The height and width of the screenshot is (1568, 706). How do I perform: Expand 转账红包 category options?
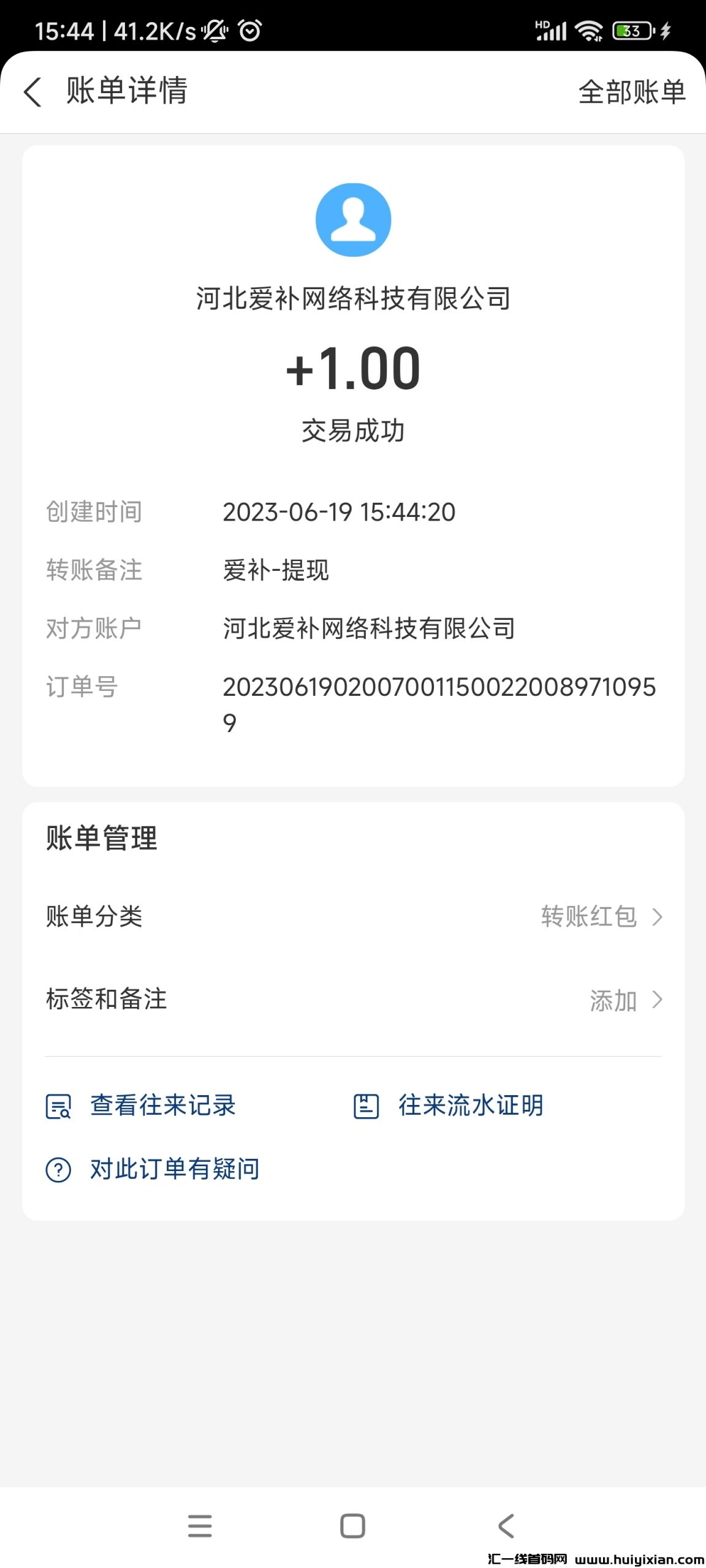click(590, 917)
